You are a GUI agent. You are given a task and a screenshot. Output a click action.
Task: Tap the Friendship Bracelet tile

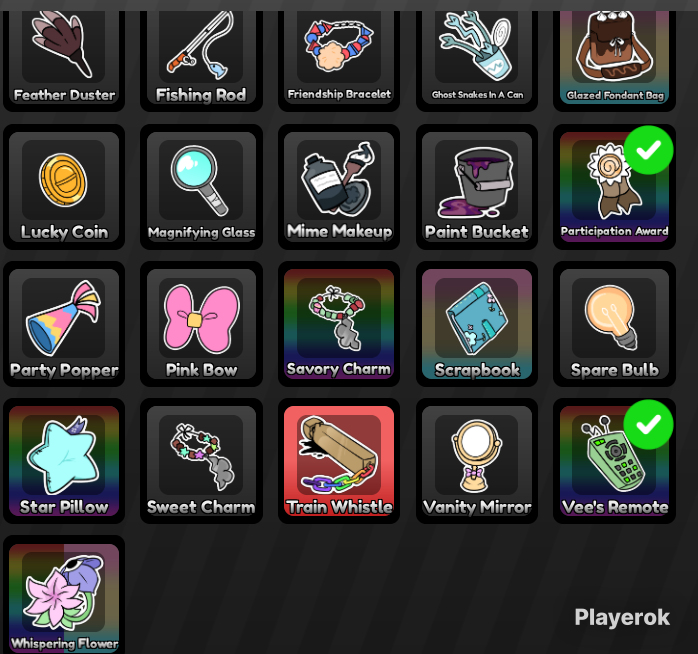pyautogui.click(x=339, y=54)
